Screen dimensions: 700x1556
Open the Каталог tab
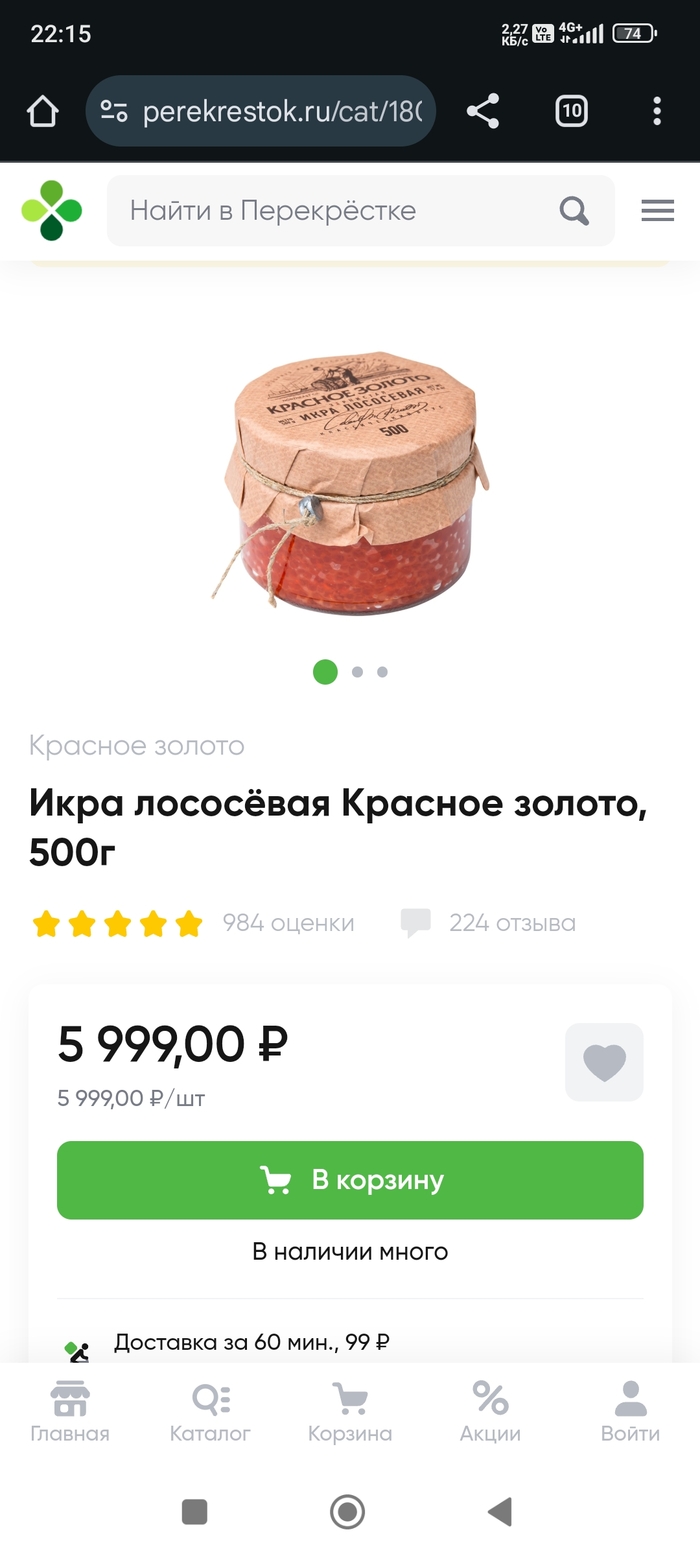[x=210, y=1411]
